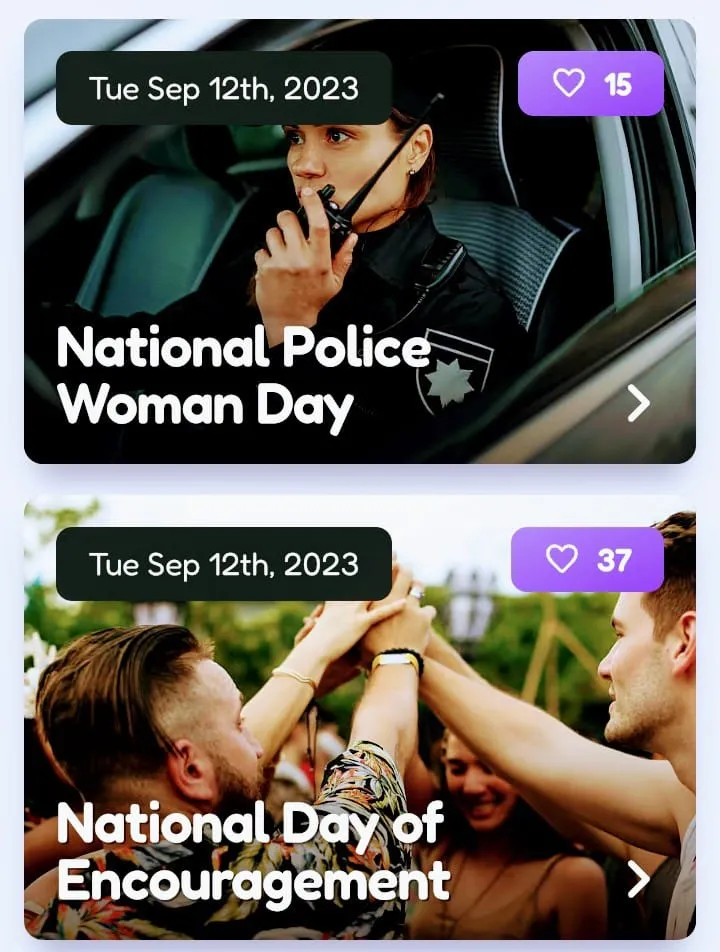This screenshot has height=952, width=720.
Task: Like National Police Woman Day
Action: coord(590,84)
